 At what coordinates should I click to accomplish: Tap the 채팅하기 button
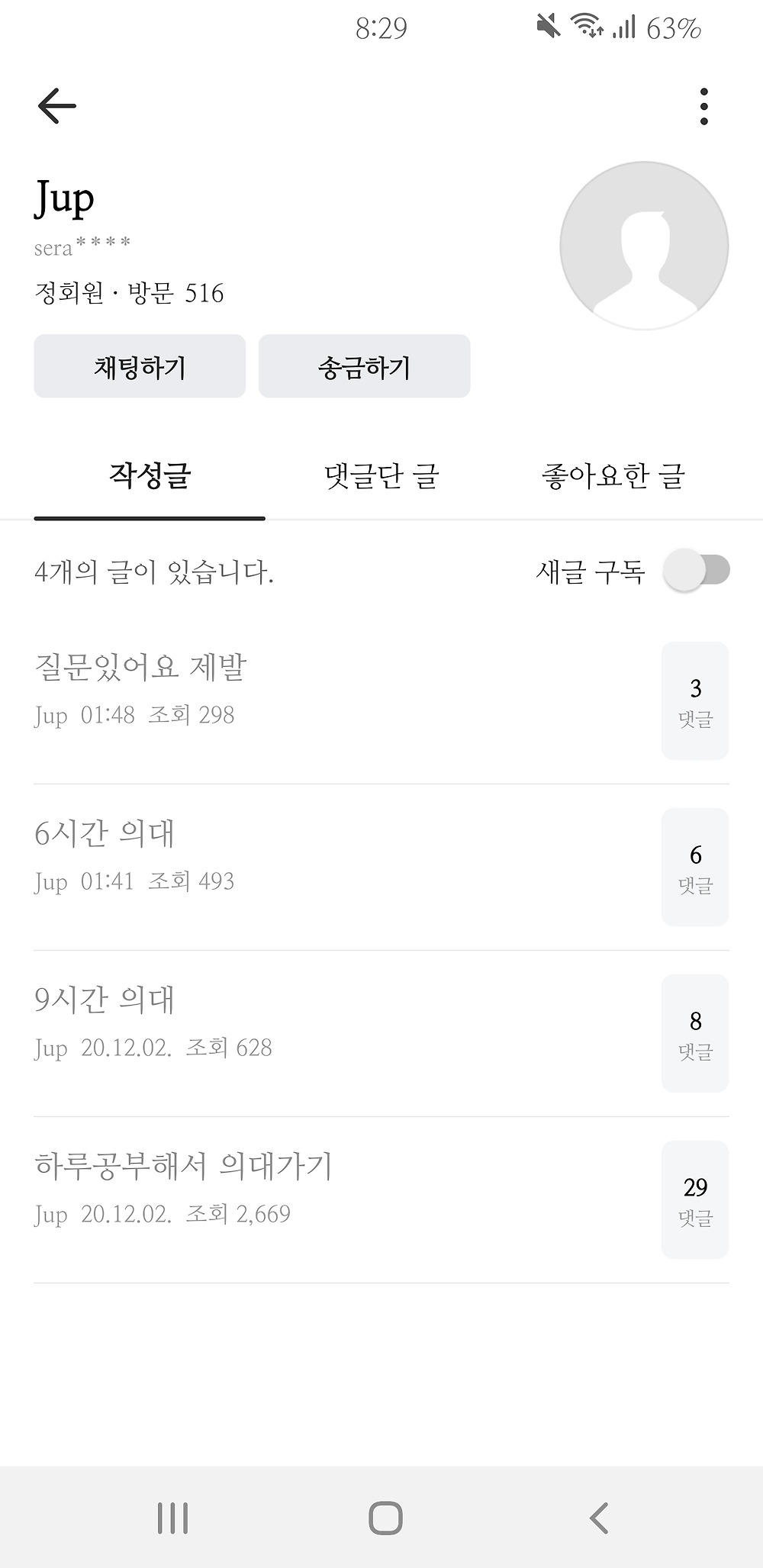tap(140, 366)
